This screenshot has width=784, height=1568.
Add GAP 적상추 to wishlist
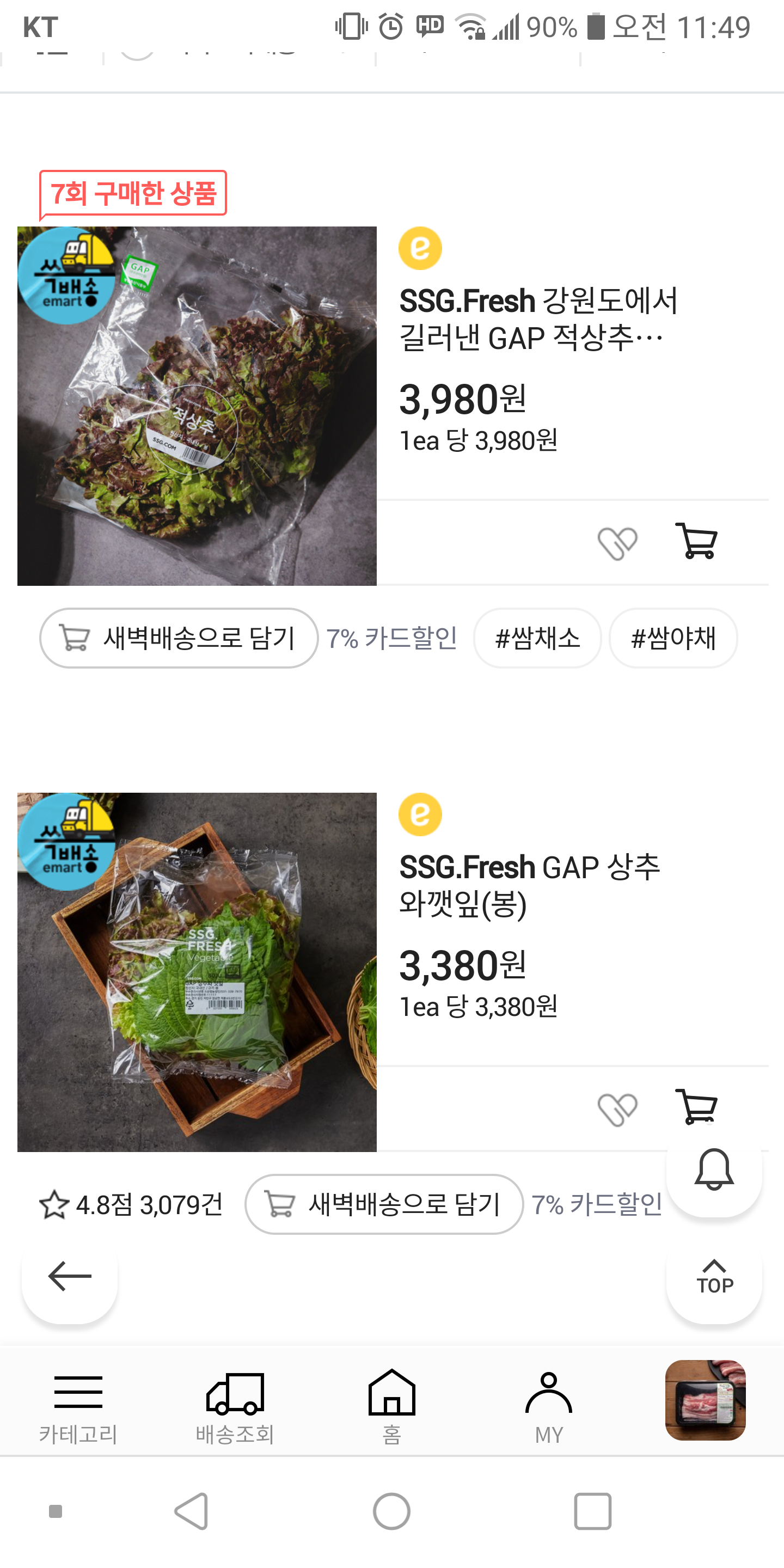617,542
